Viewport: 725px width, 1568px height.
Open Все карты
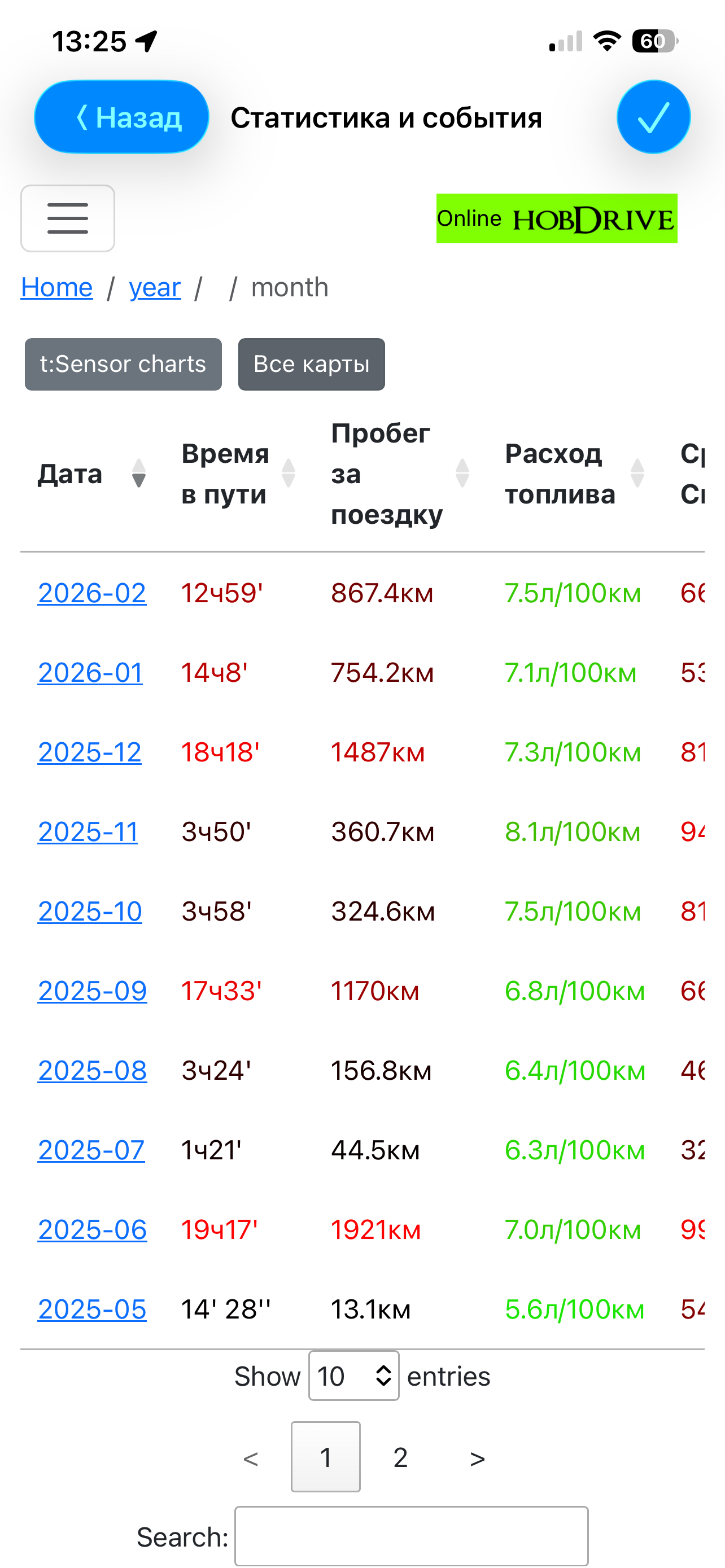click(x=311, y=364)
